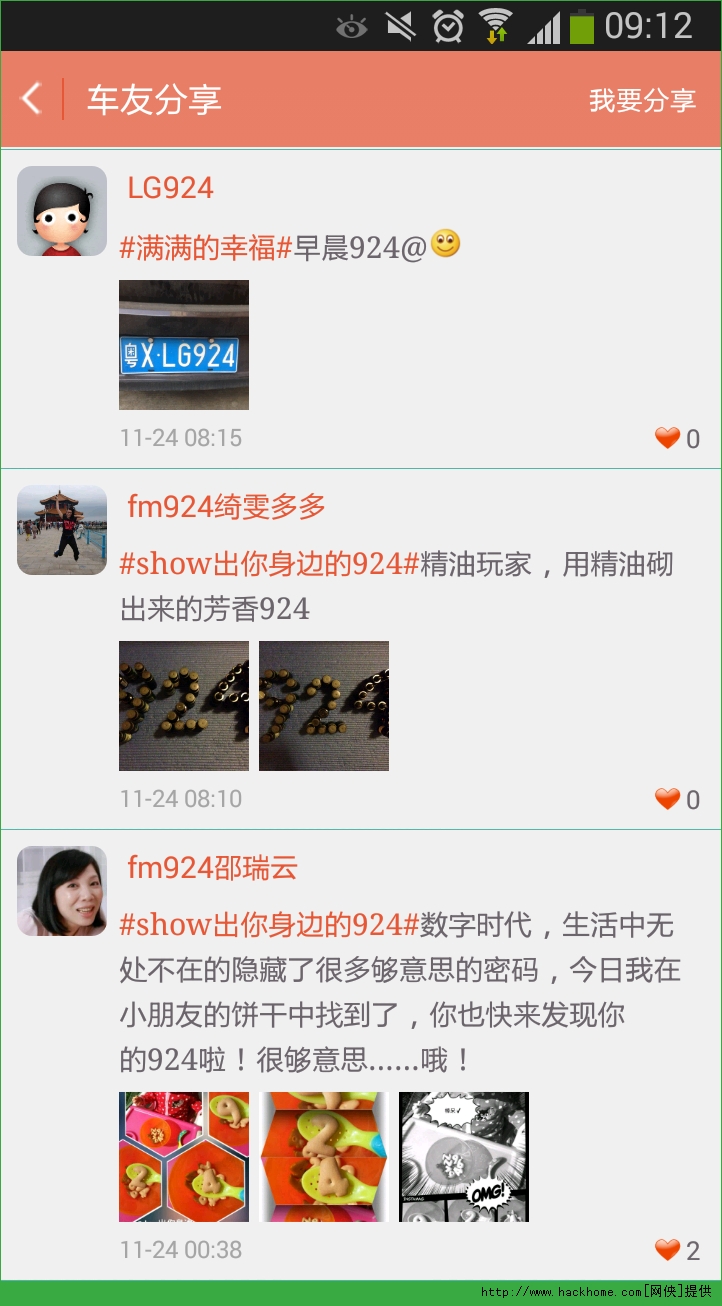This screenshot has height=1306, width=722.
Task: Open the username LG924
Action: (x=171, y=188)
